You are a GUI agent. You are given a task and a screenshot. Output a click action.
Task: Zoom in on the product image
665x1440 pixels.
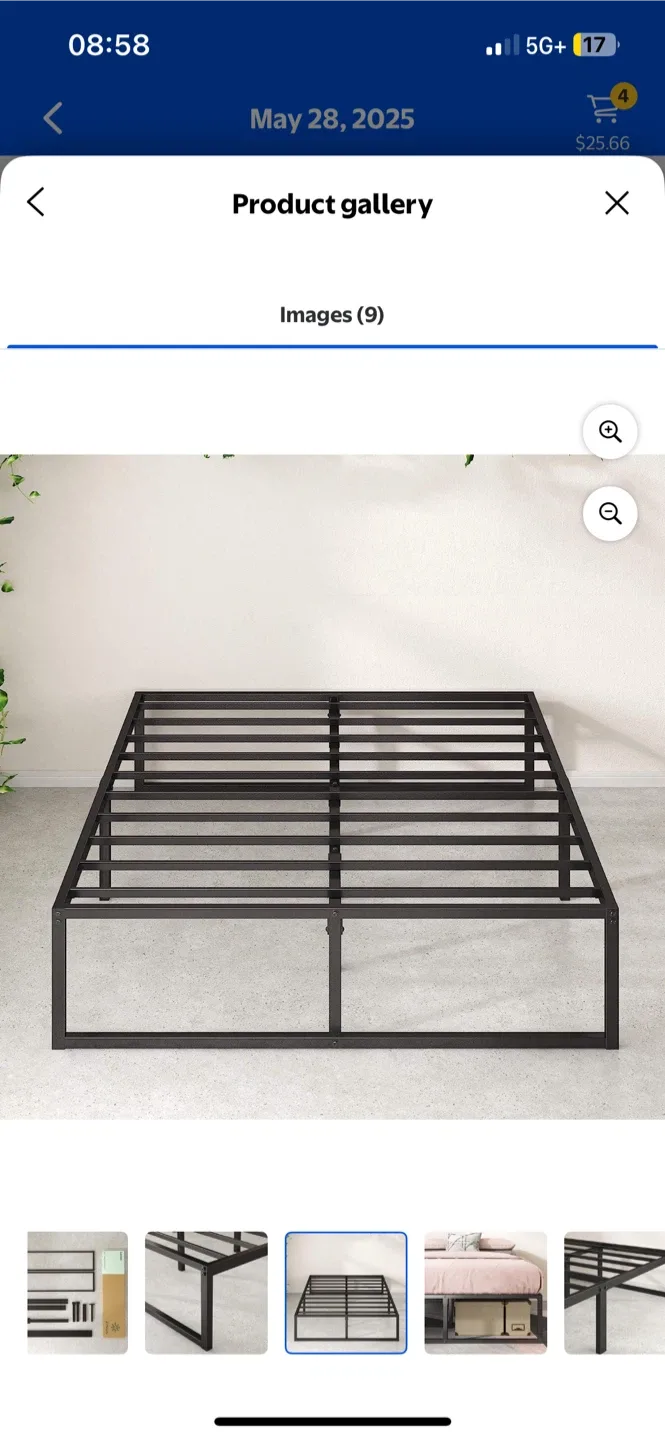click(x=610, y=432)
